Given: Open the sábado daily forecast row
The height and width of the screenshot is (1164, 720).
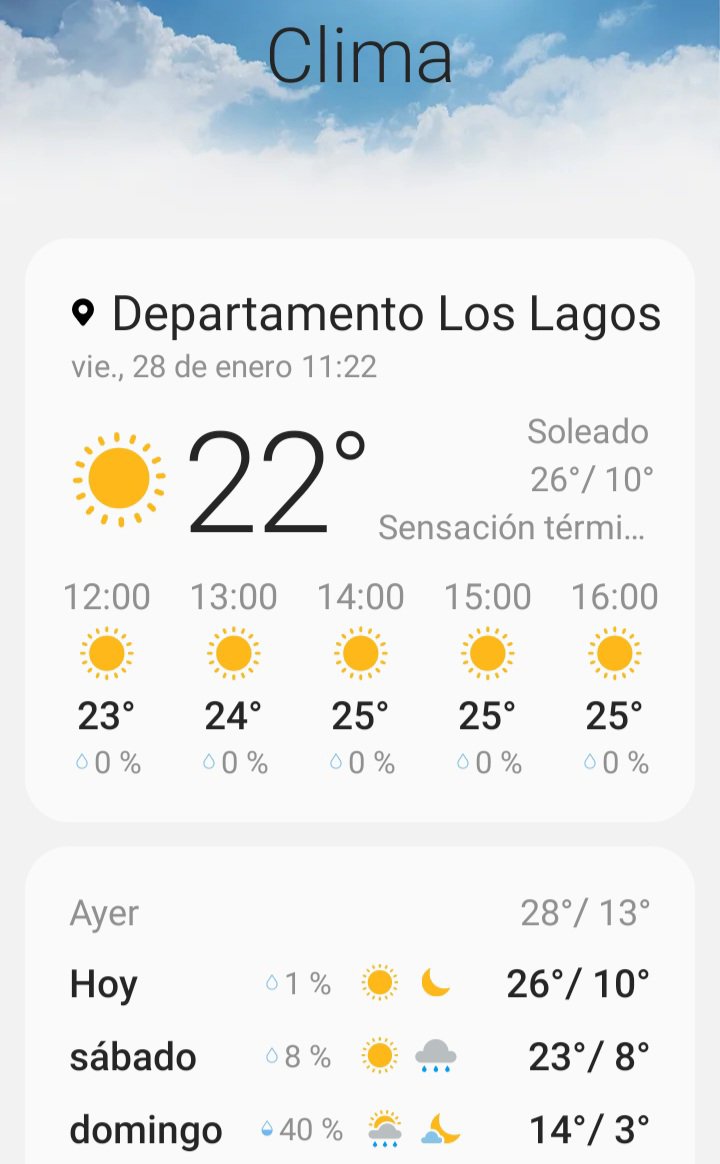Looking at the screenshot, I should pyautogui.click(x=359, y=1056).
